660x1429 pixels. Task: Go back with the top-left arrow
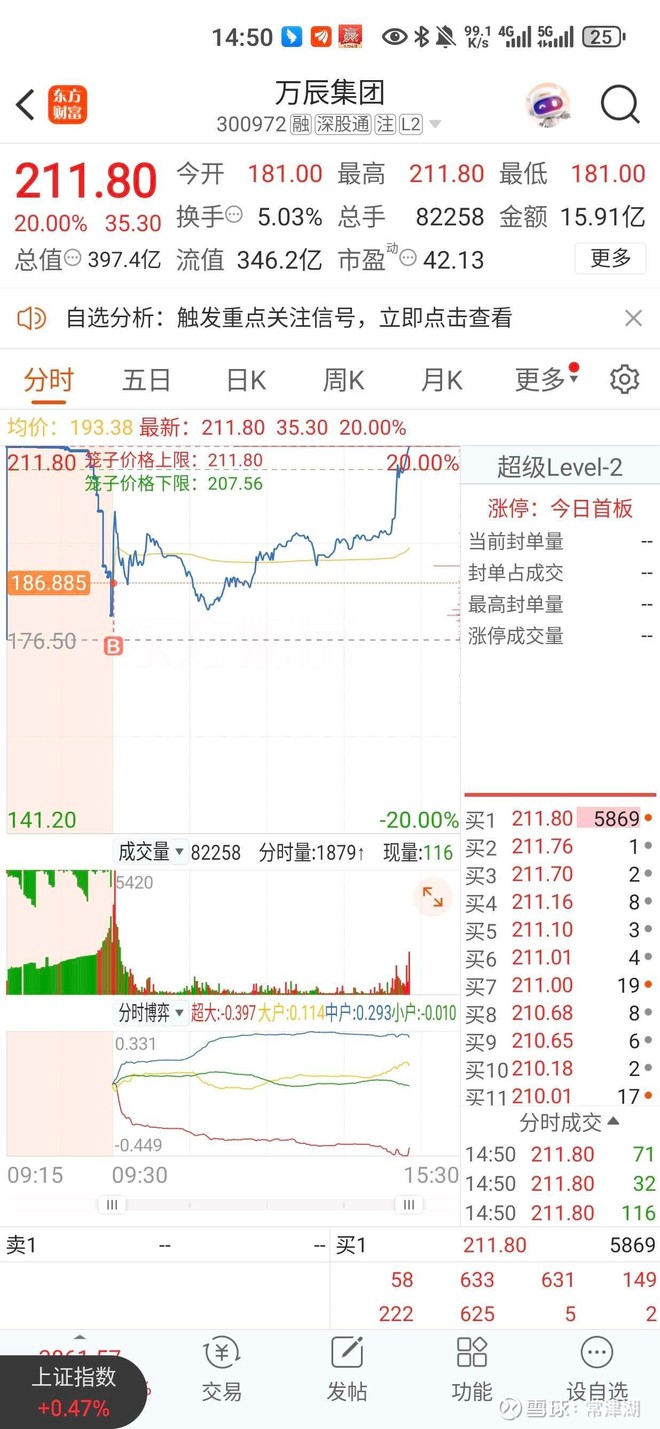click(26, 104)
